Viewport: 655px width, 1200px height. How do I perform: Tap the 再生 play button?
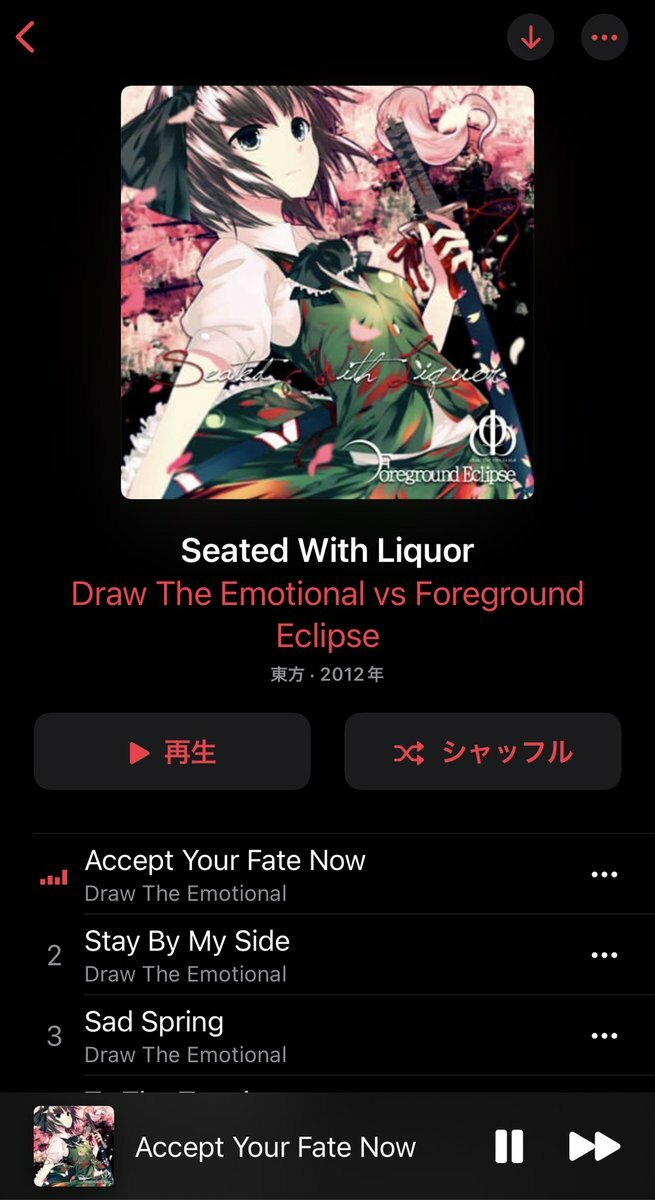point(172,752)
